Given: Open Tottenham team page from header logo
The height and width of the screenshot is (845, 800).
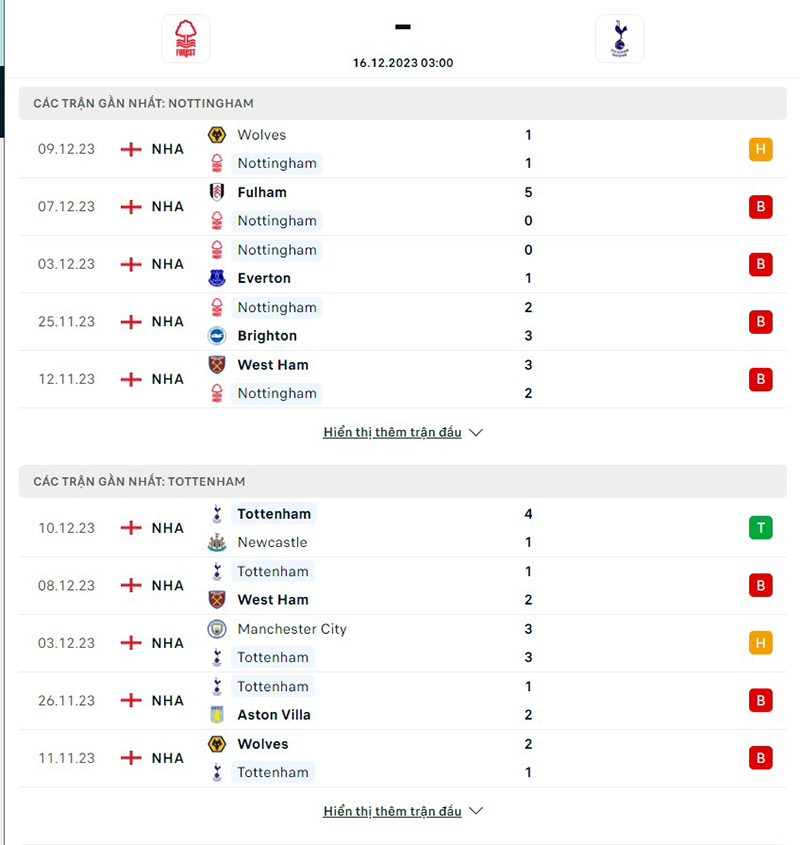Looking at the screenshot, I should (619, 39).
